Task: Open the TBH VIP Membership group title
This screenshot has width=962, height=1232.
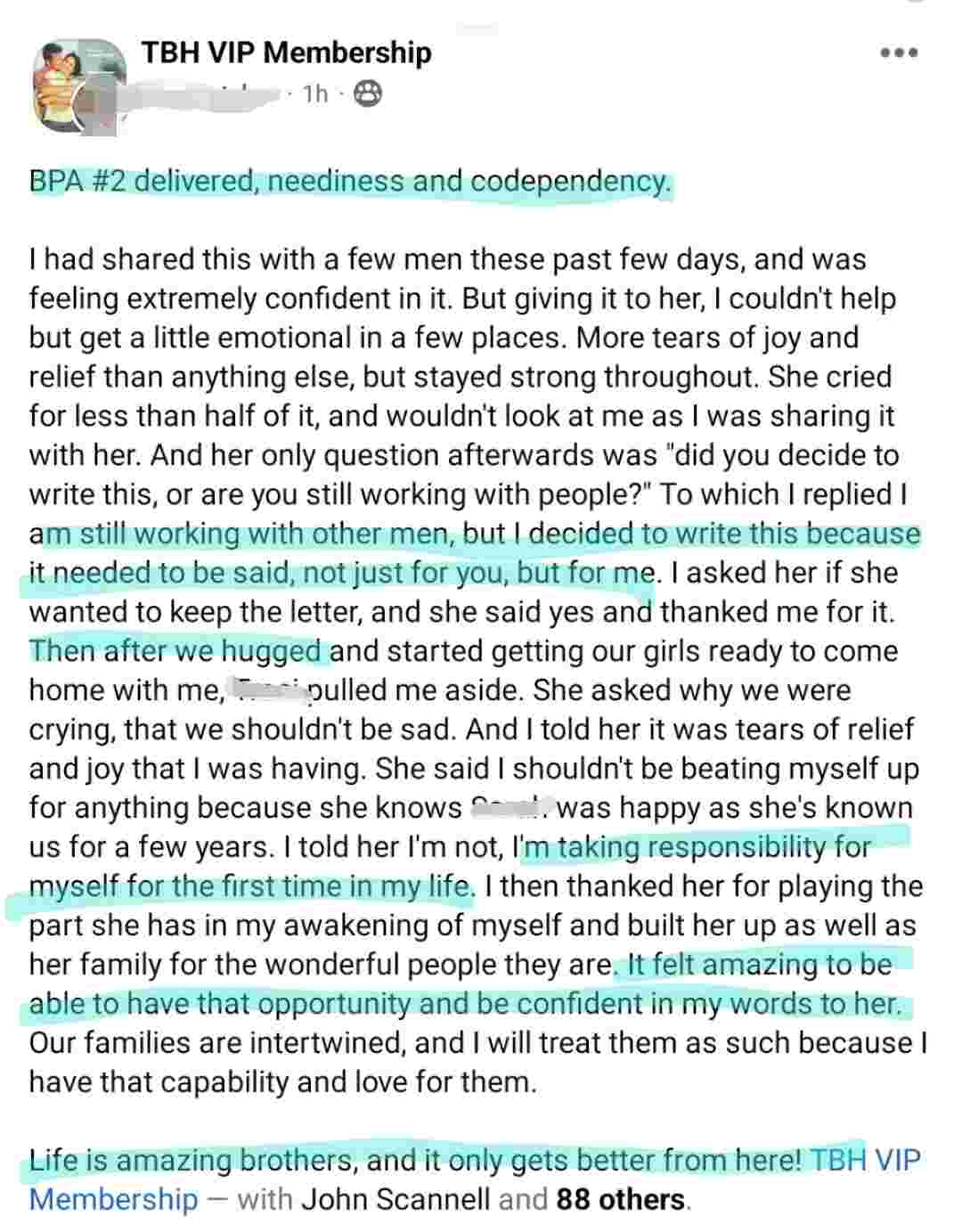Action: coord(286,53)
